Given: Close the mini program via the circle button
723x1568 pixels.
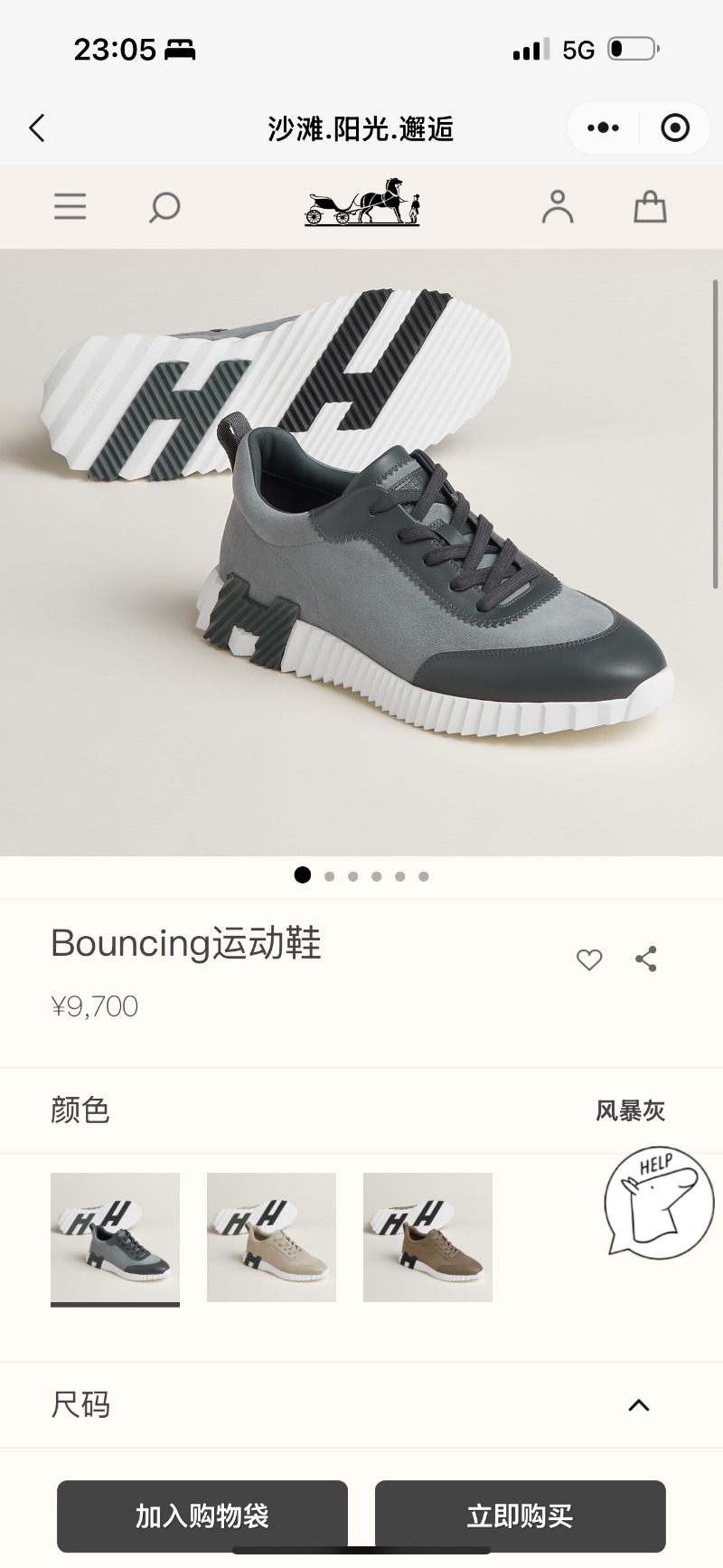Looking at the screenshot, I should [x=674, y=128].
